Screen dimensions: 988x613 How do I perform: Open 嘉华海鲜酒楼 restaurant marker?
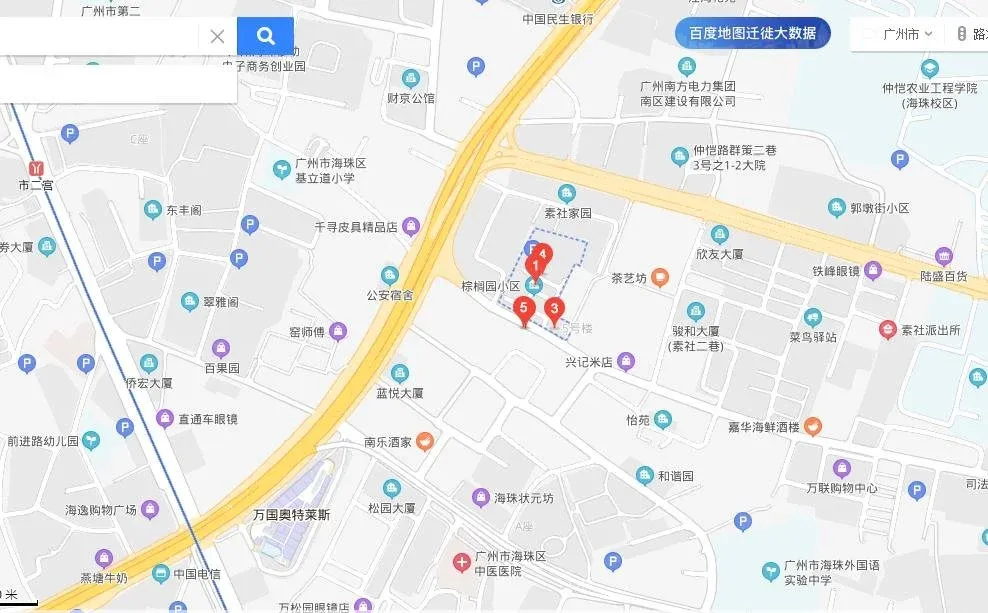pyautogui.click(x=813, y=427)
